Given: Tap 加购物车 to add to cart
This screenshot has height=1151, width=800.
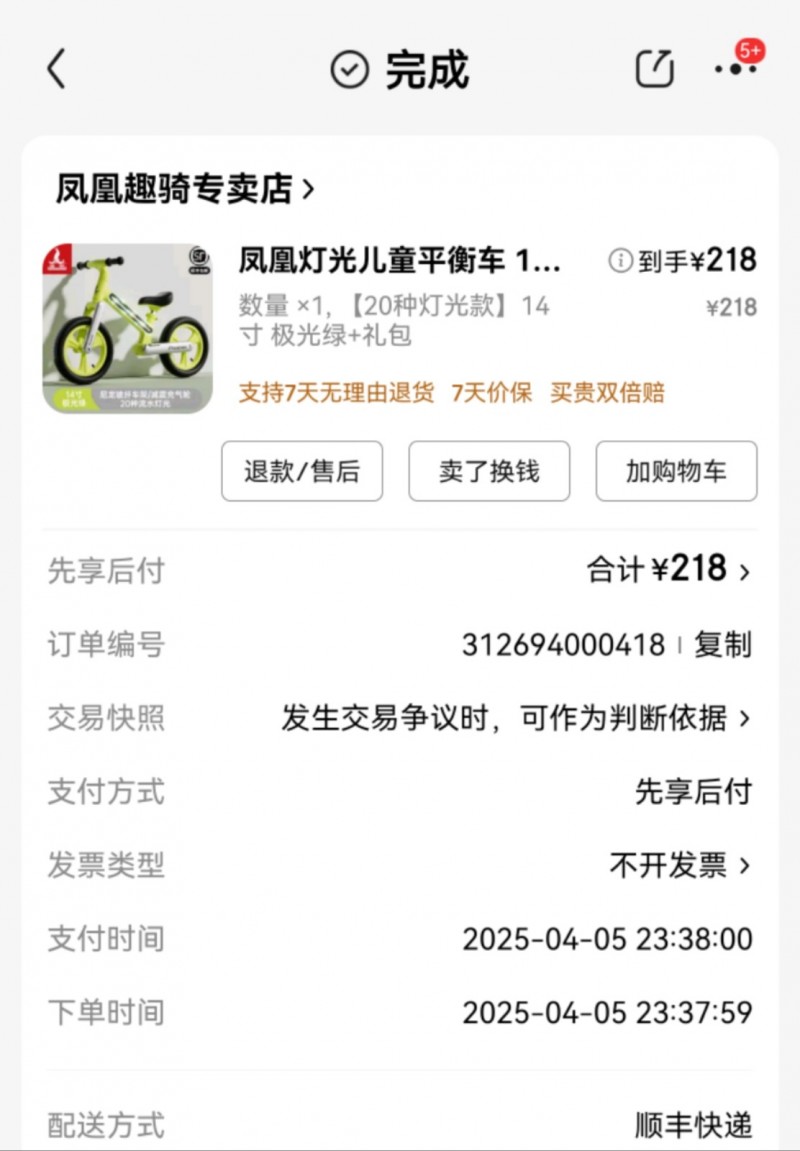Looking at the screenshot, I should coord(676,471).
